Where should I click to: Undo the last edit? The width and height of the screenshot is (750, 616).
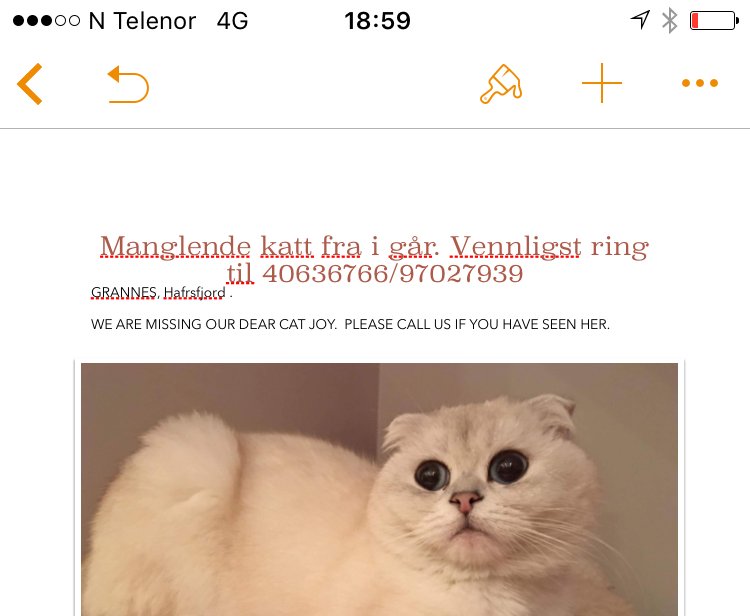(128, 85)
